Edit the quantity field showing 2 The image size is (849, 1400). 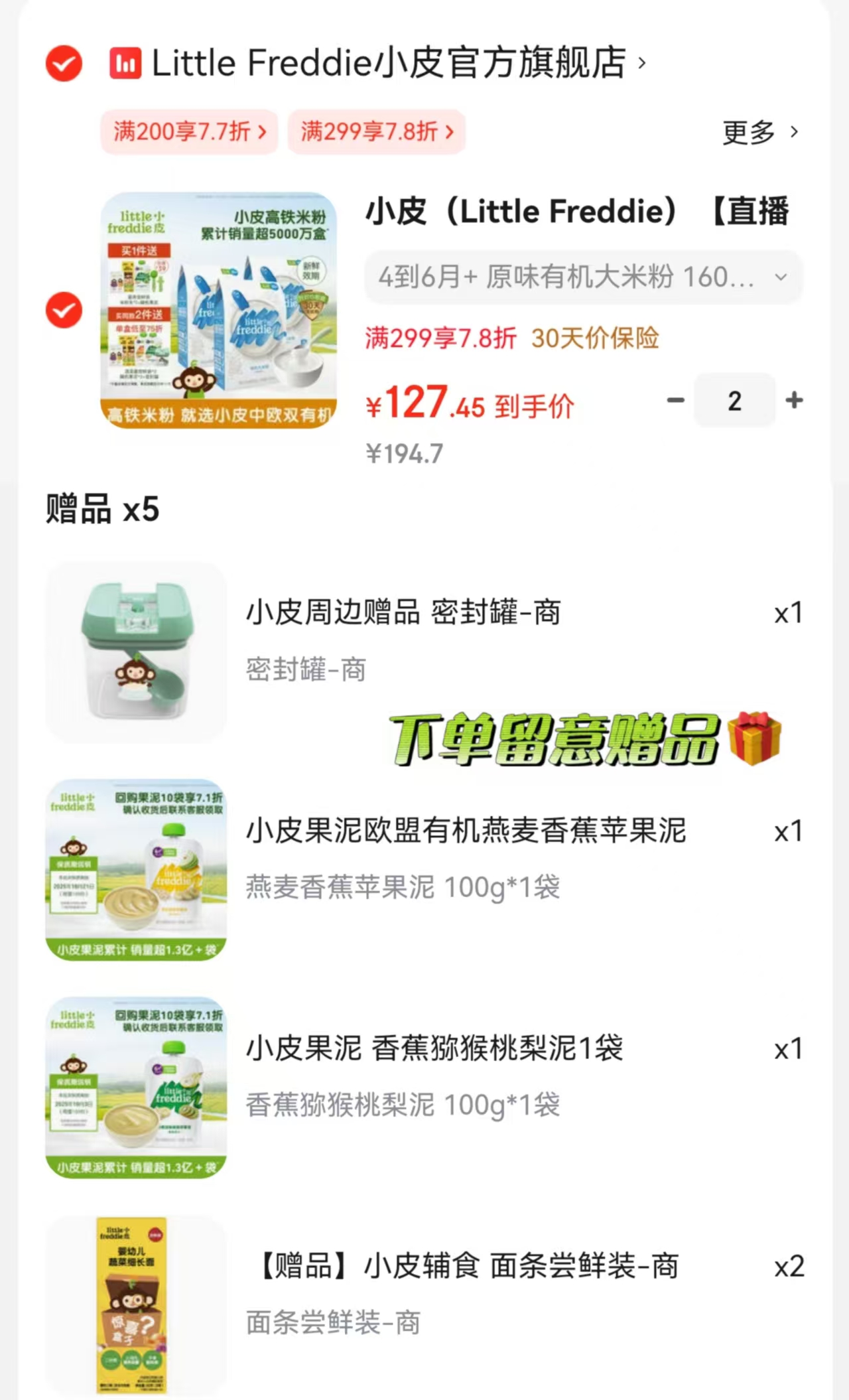(734, 400)
